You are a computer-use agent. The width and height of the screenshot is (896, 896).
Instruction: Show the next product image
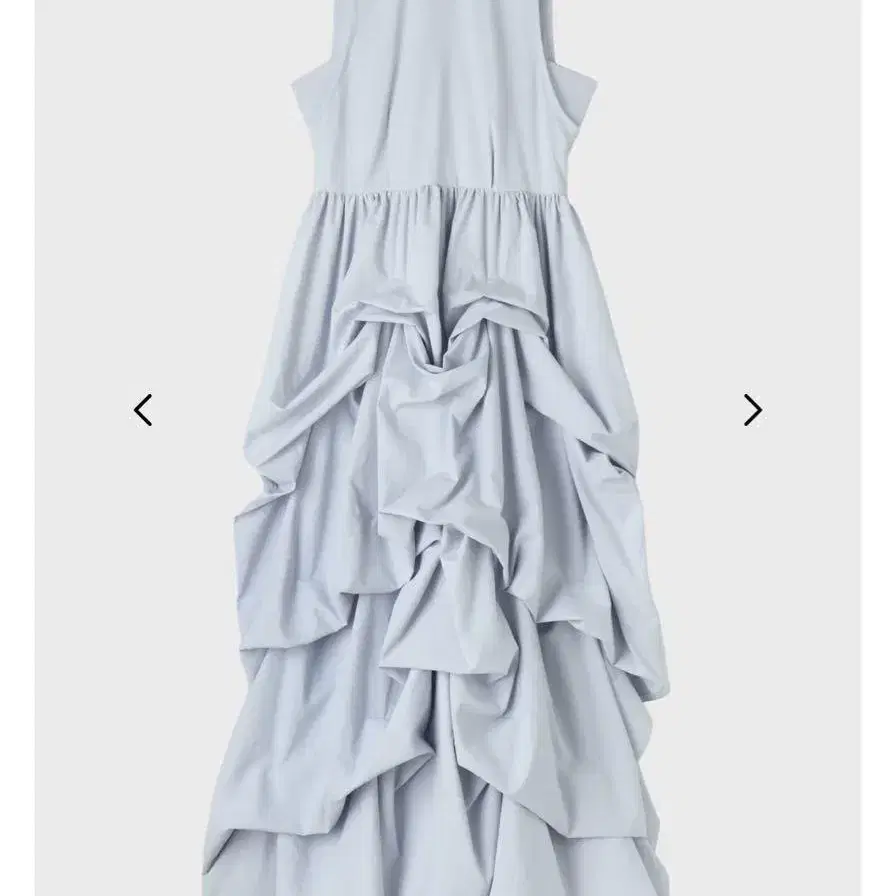coord(752,410)
